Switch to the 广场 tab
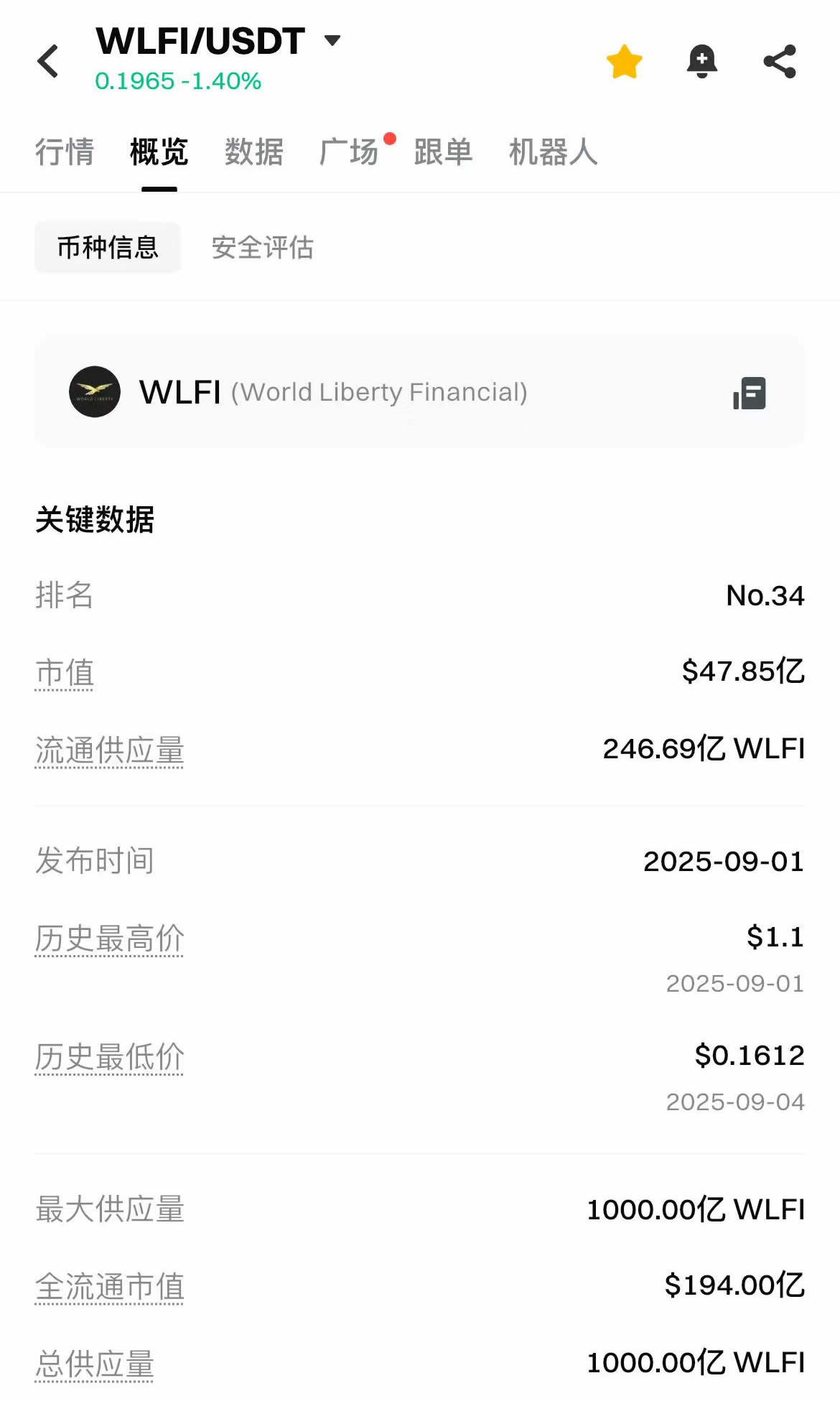840x1401 pixels. [x=349, y=152]
